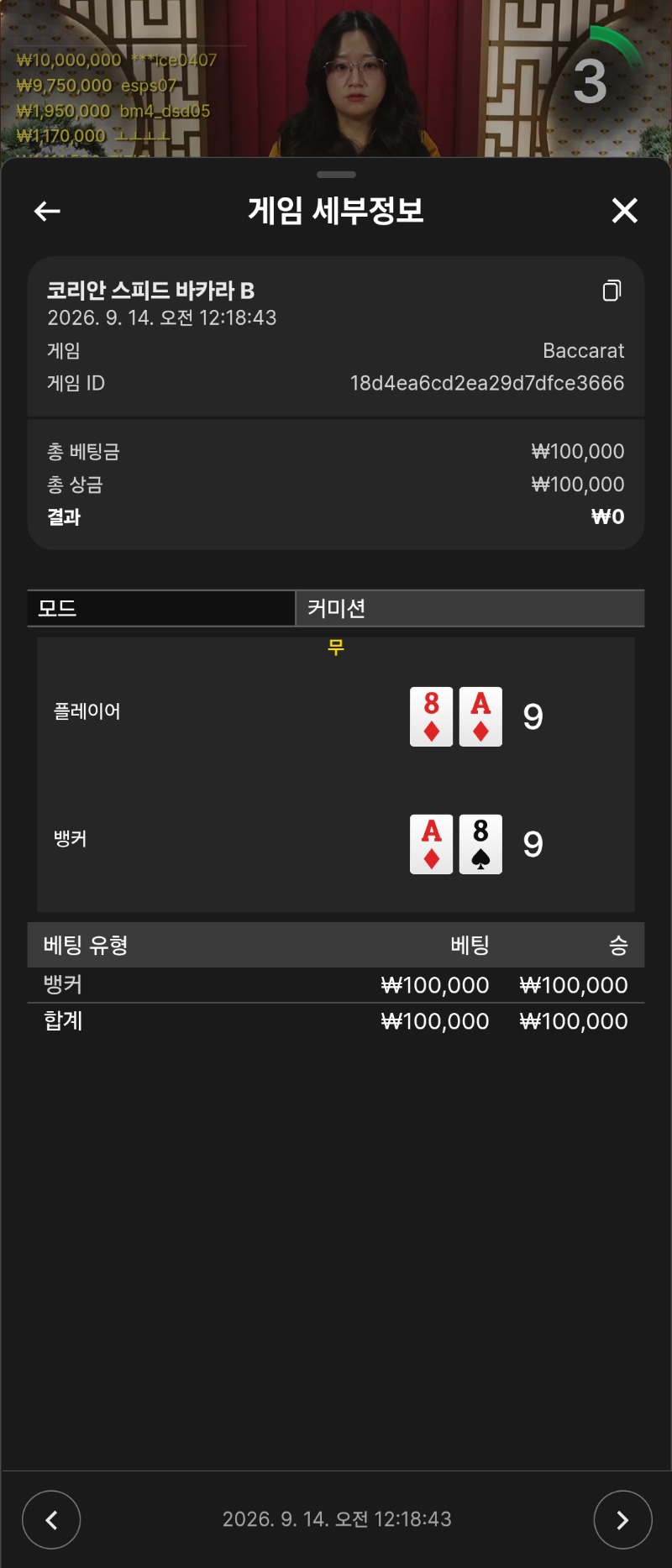The height and width of the screenshot is (1568, 672).
Task: Open the next game record
Action: click(622, 1519)
